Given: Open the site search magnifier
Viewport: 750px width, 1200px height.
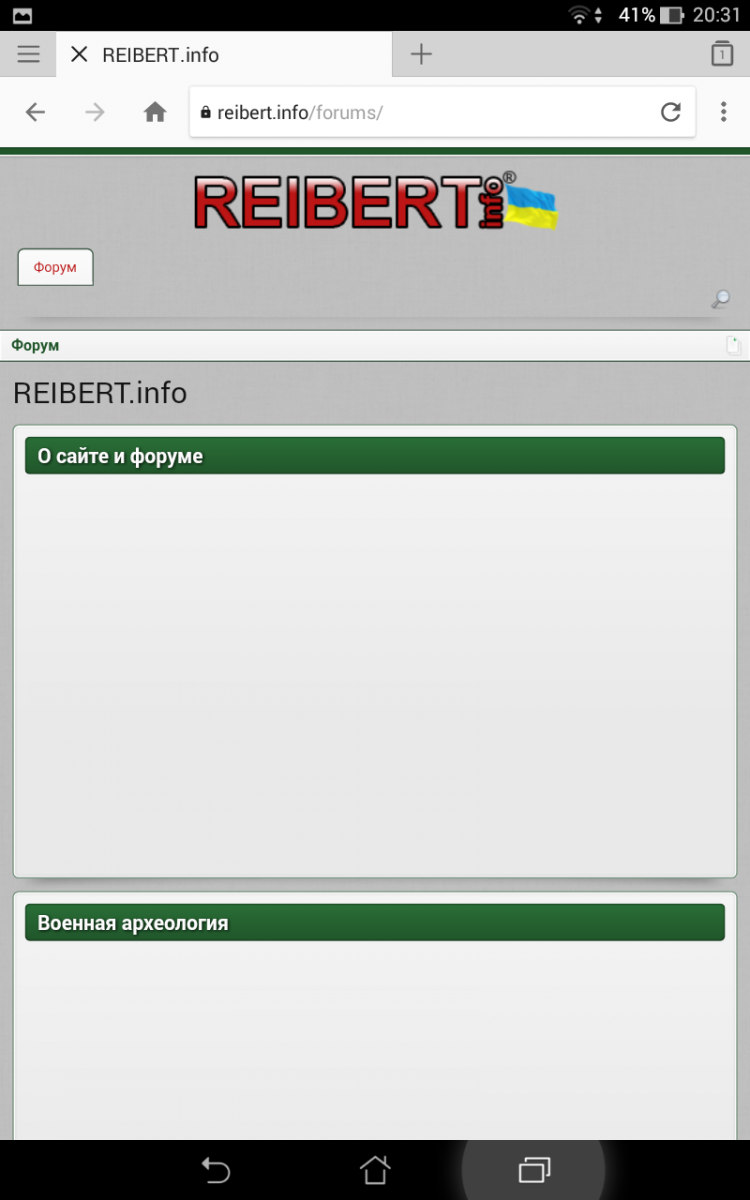Looking at the screenshot, I should [720, 299].
